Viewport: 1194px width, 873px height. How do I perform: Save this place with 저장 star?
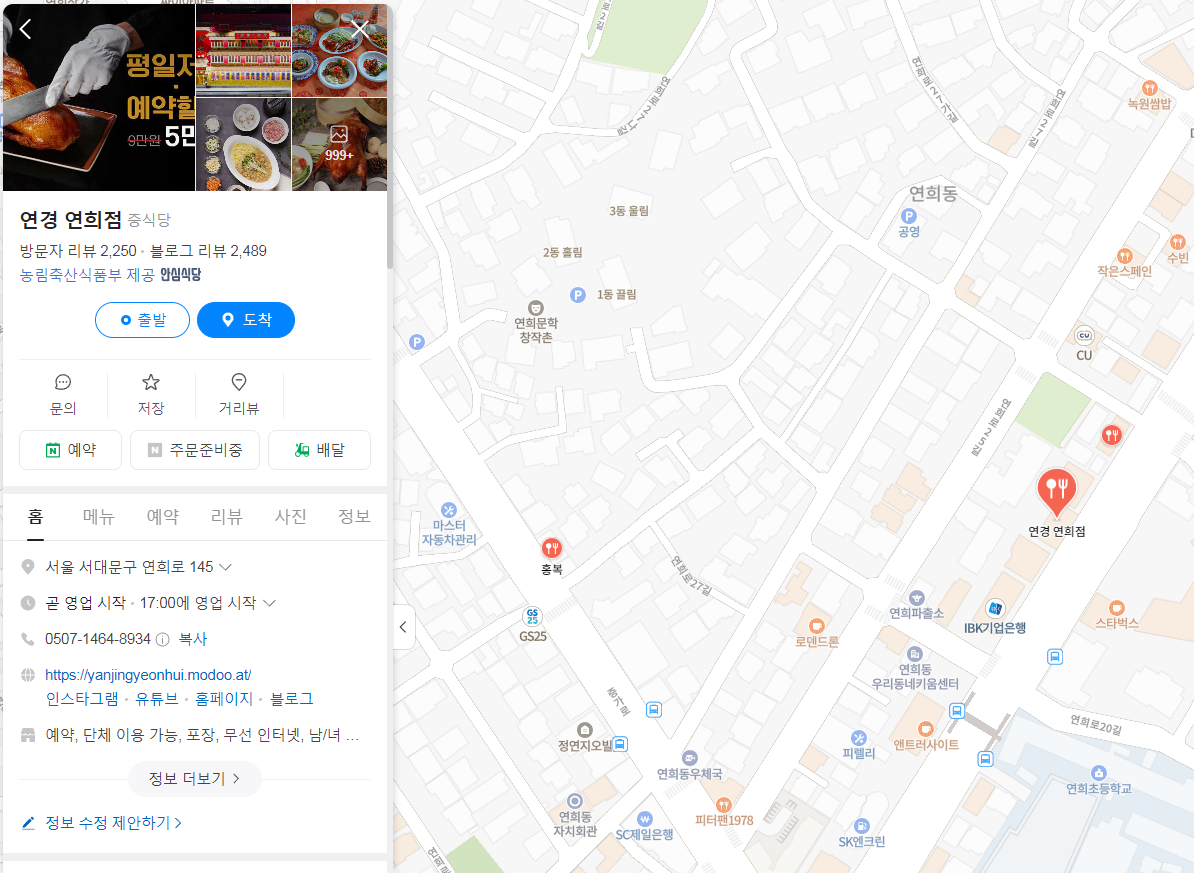click(151, 394)
